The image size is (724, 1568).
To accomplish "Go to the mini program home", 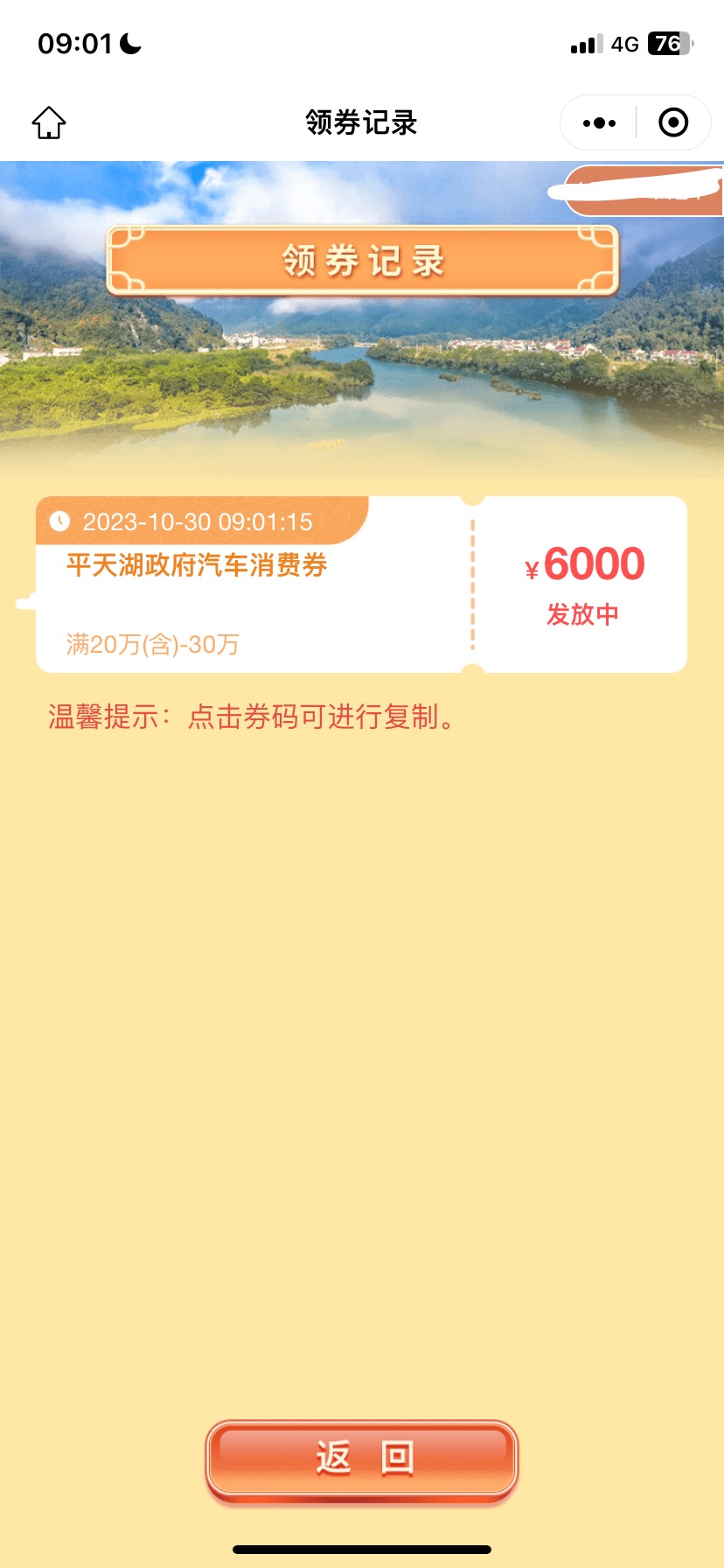I will (49, 122).
